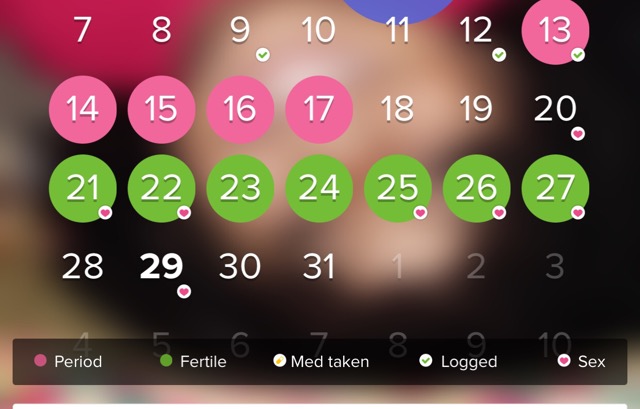The width and height of the screenshot is (640, 409).
Task: Open day 28 on the calendar
Action: pos(83,266)
